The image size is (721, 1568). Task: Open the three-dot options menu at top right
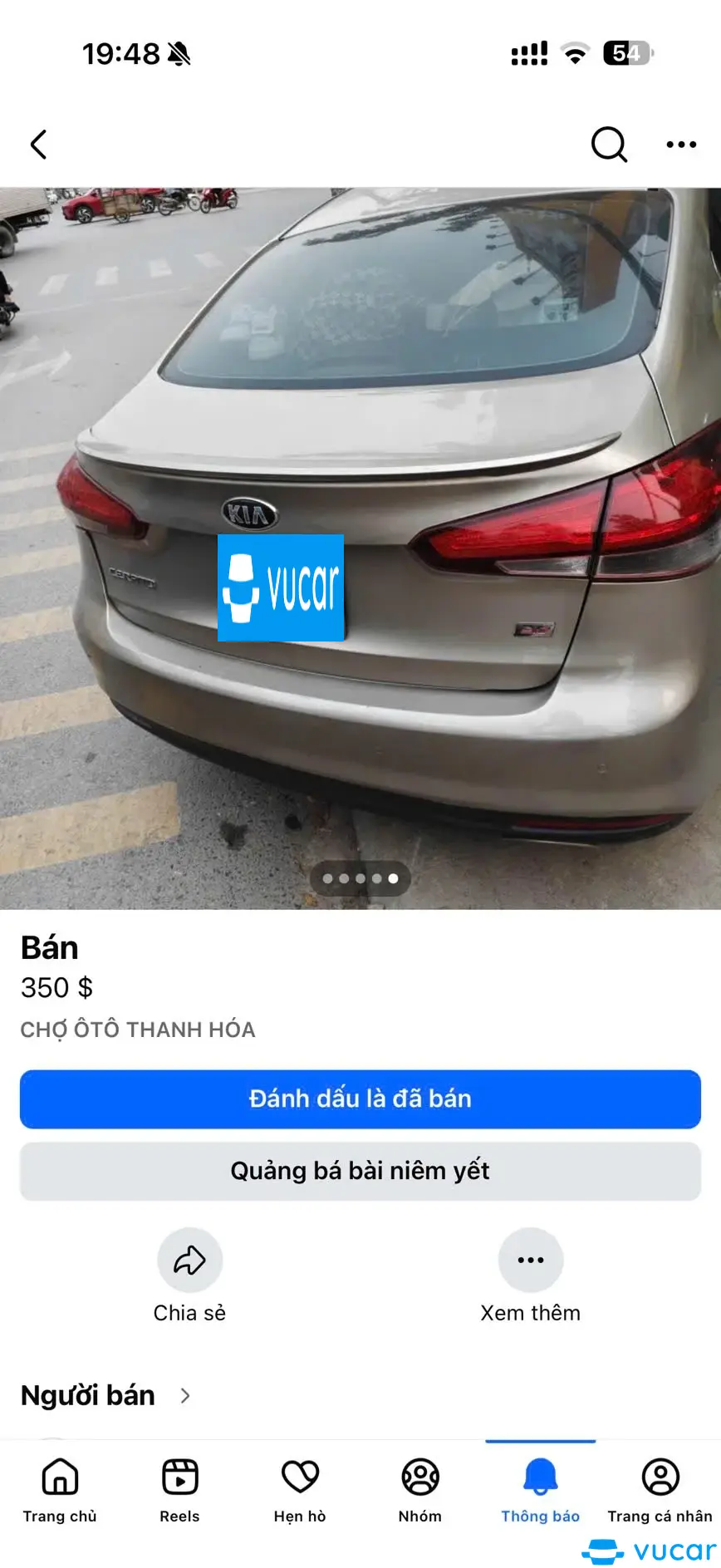click(680, 144)
